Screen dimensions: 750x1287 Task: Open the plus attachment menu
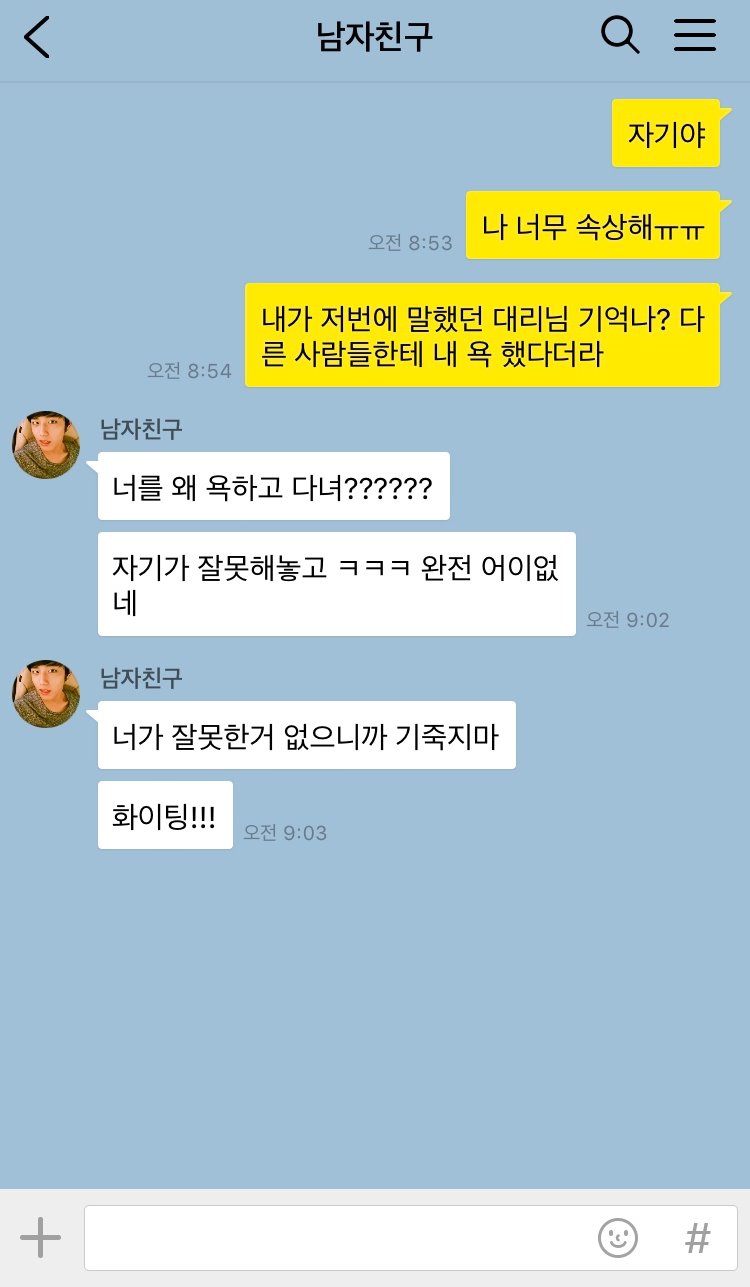(40, 1238)
